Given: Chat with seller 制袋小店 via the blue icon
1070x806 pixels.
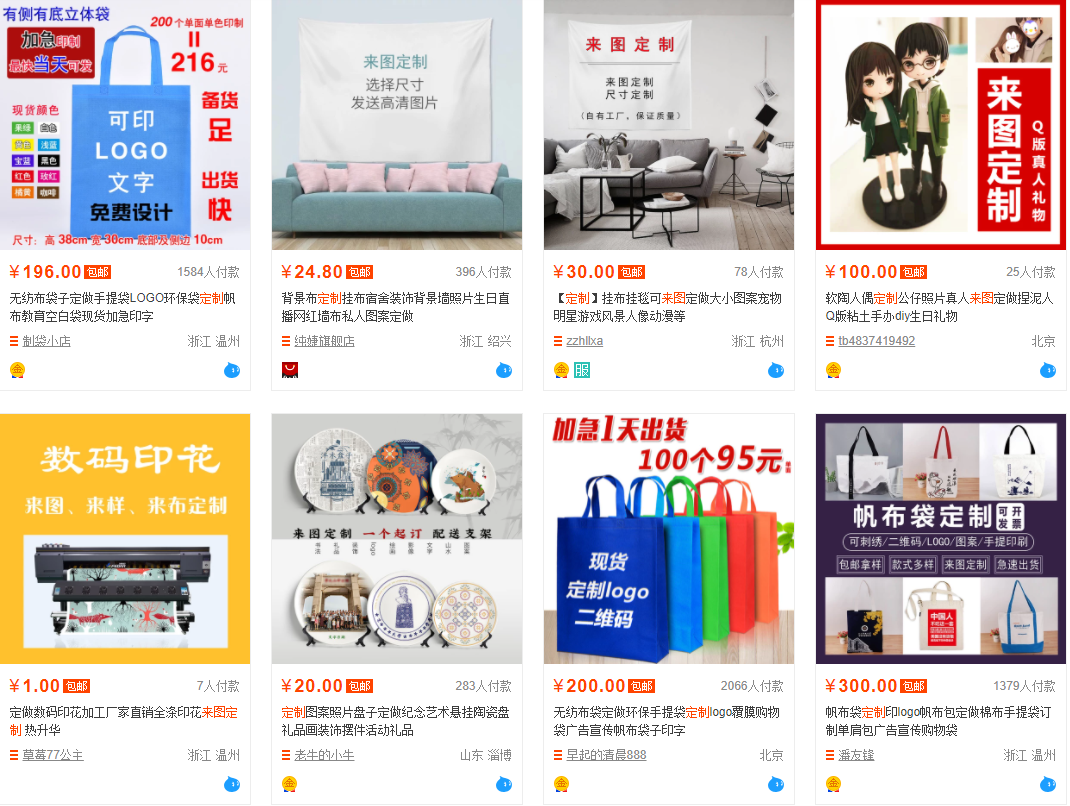Looking at the screenshot, I should [232, 371].
